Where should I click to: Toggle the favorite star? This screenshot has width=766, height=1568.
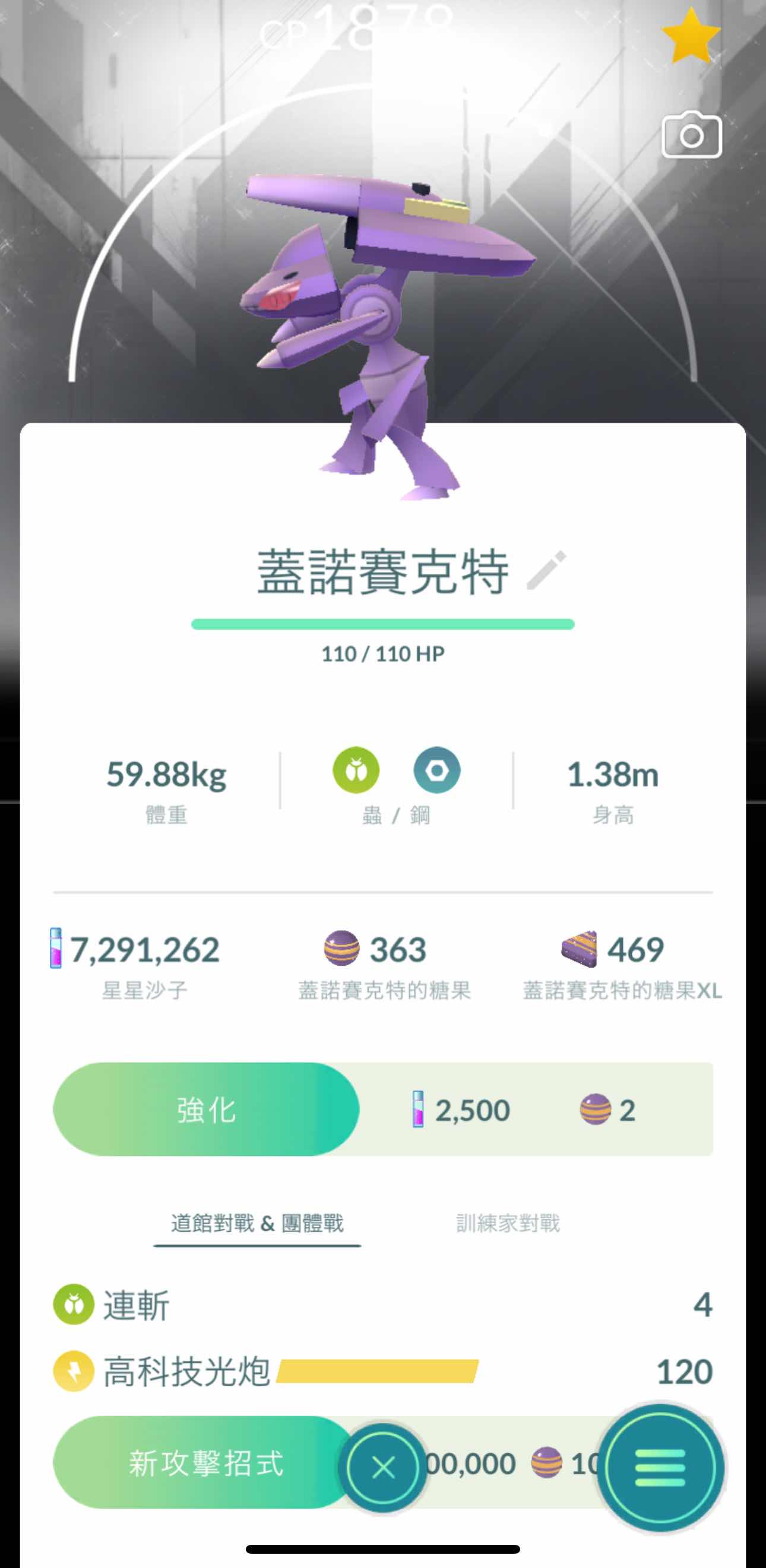click(x=691, y=36)
